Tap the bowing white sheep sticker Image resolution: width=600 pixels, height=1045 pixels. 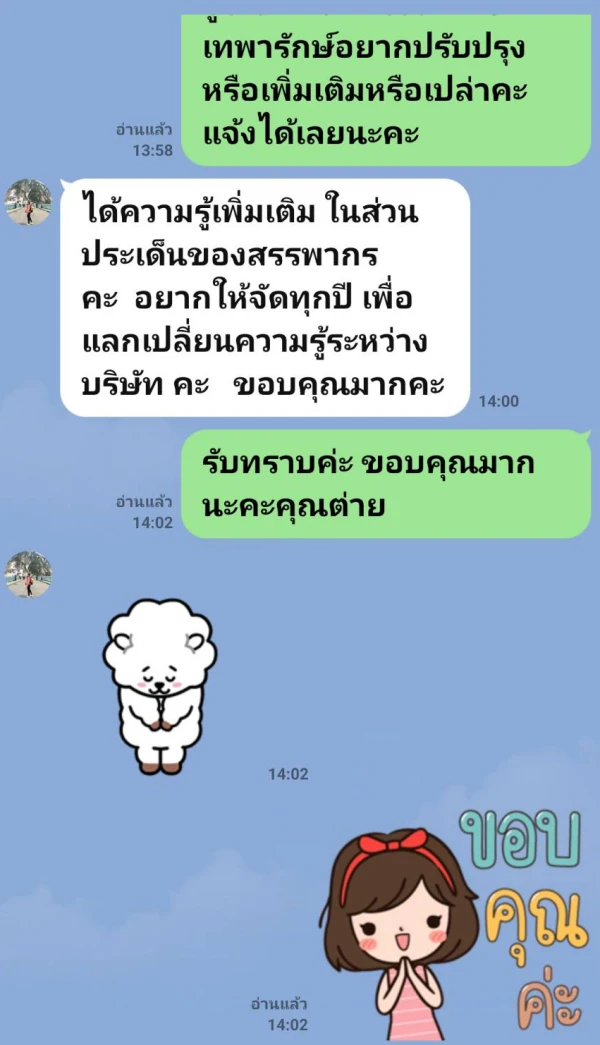[x=160, y=686]
